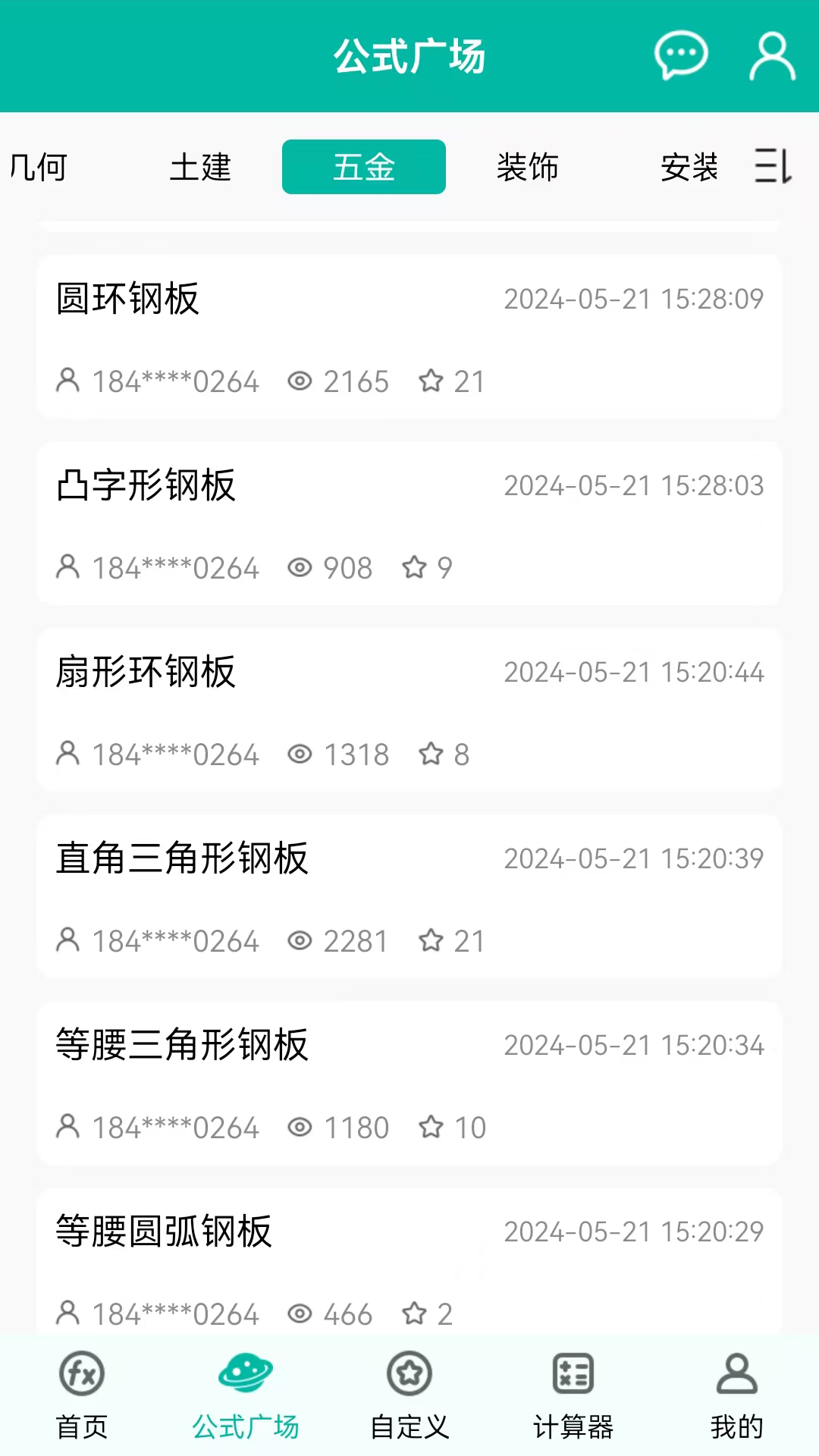Tap the planet icon for 公式广场

click(x=245, y=1373)
